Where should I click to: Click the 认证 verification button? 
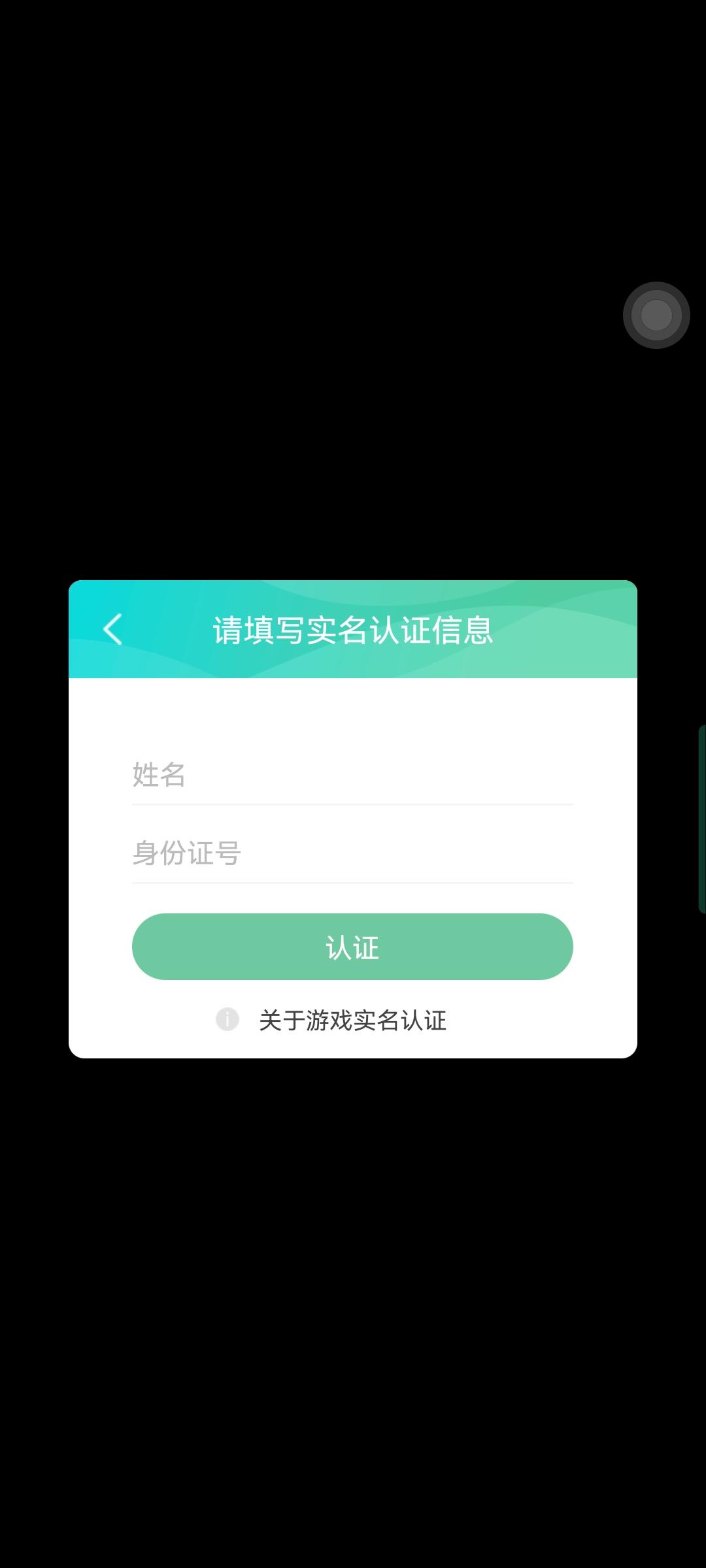[x=352, y=946]
